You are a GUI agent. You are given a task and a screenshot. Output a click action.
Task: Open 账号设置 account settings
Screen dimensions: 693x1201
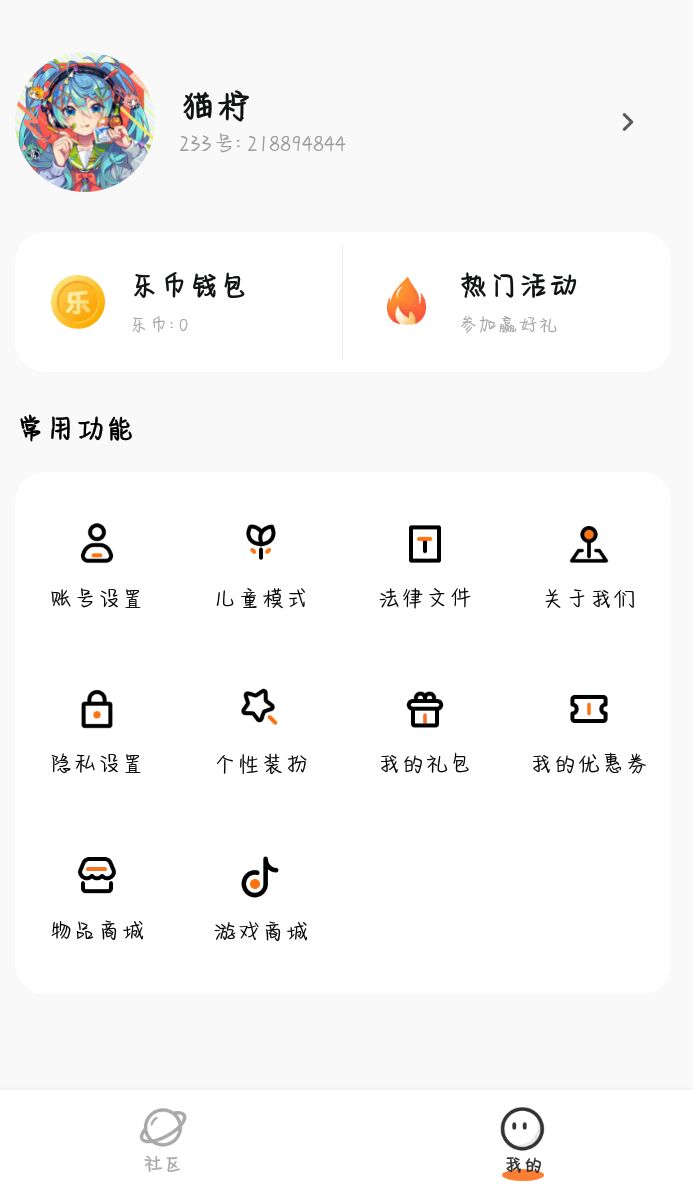point(97,565)
